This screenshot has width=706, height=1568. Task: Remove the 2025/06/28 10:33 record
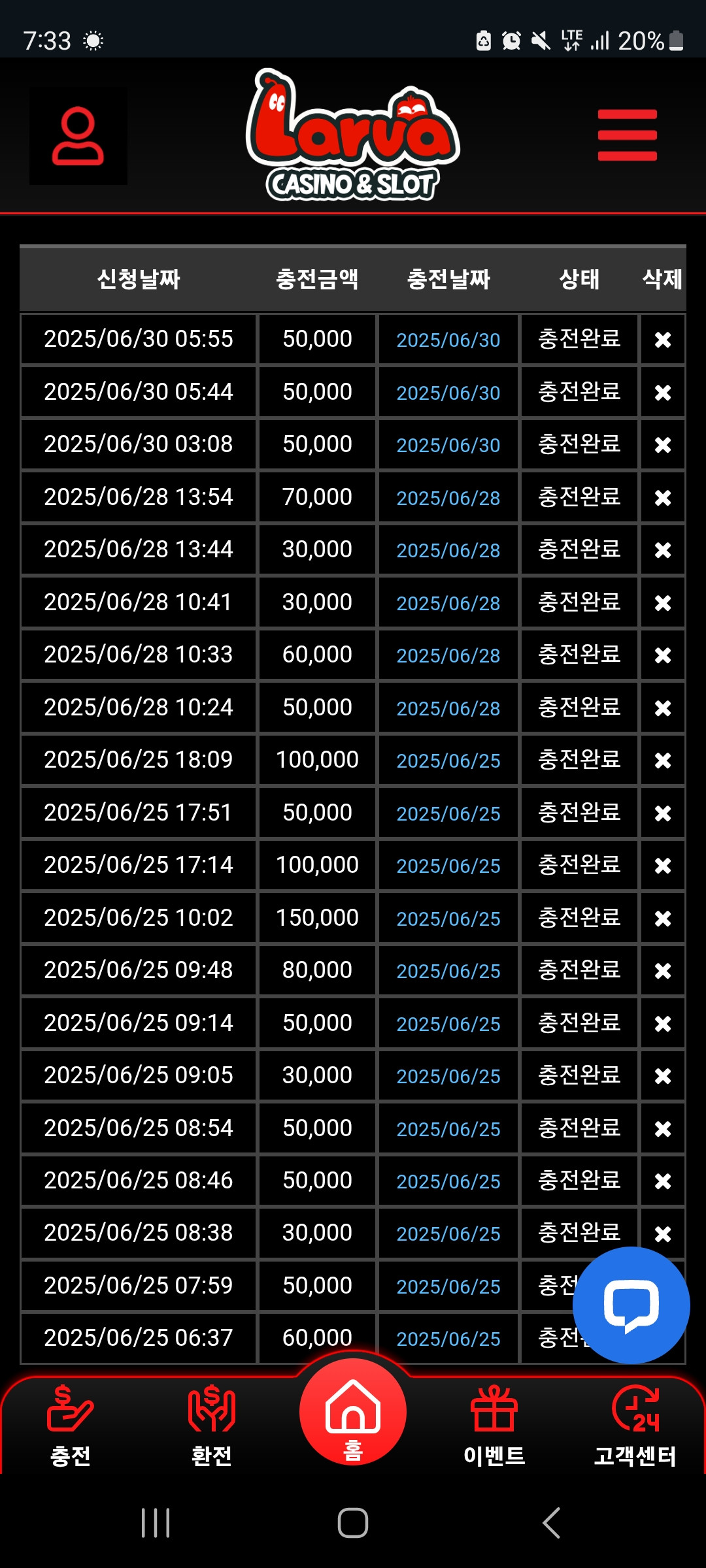pyautogui.click(x=663, y=655)
